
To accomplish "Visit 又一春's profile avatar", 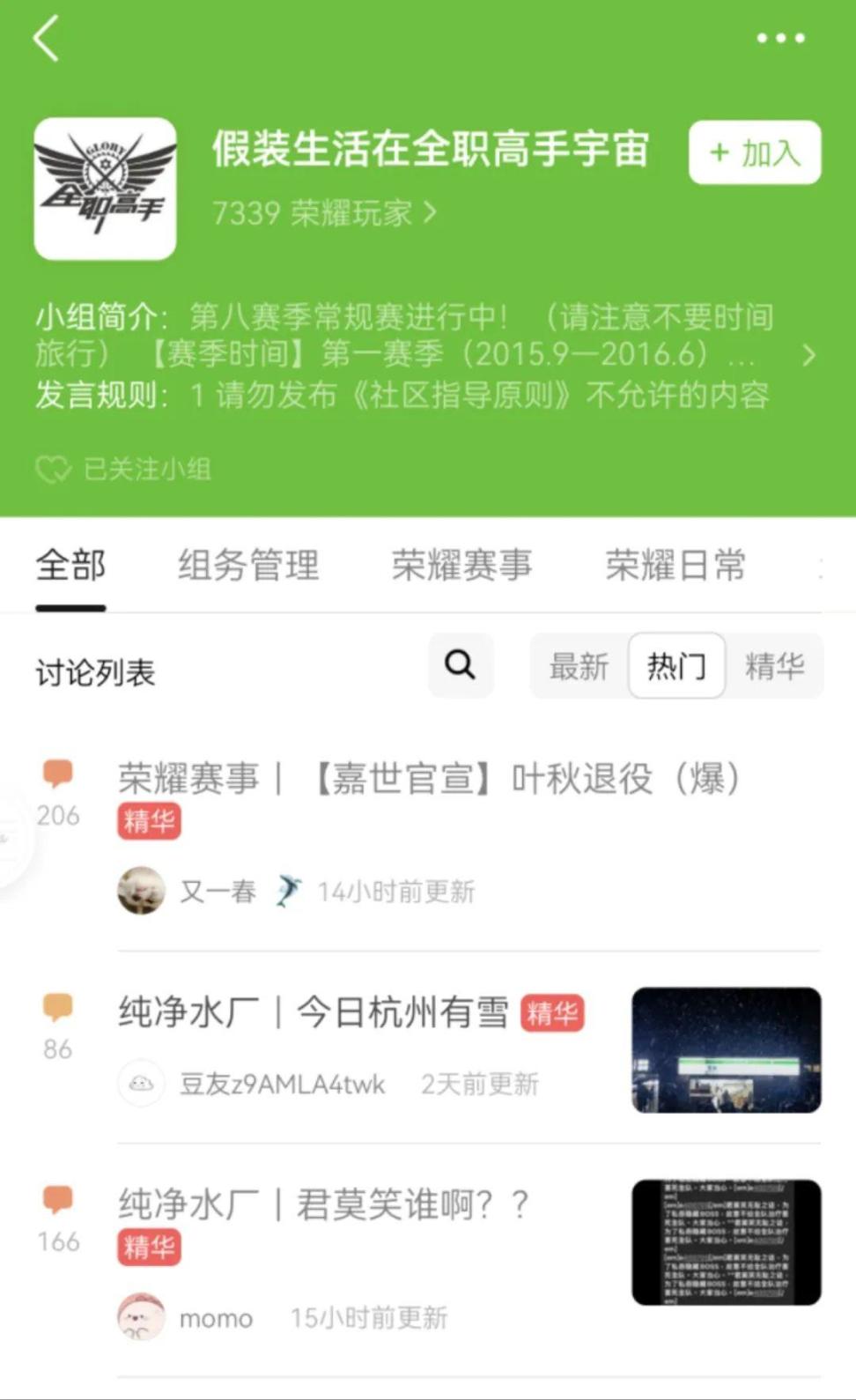I will tap(142, 891).
